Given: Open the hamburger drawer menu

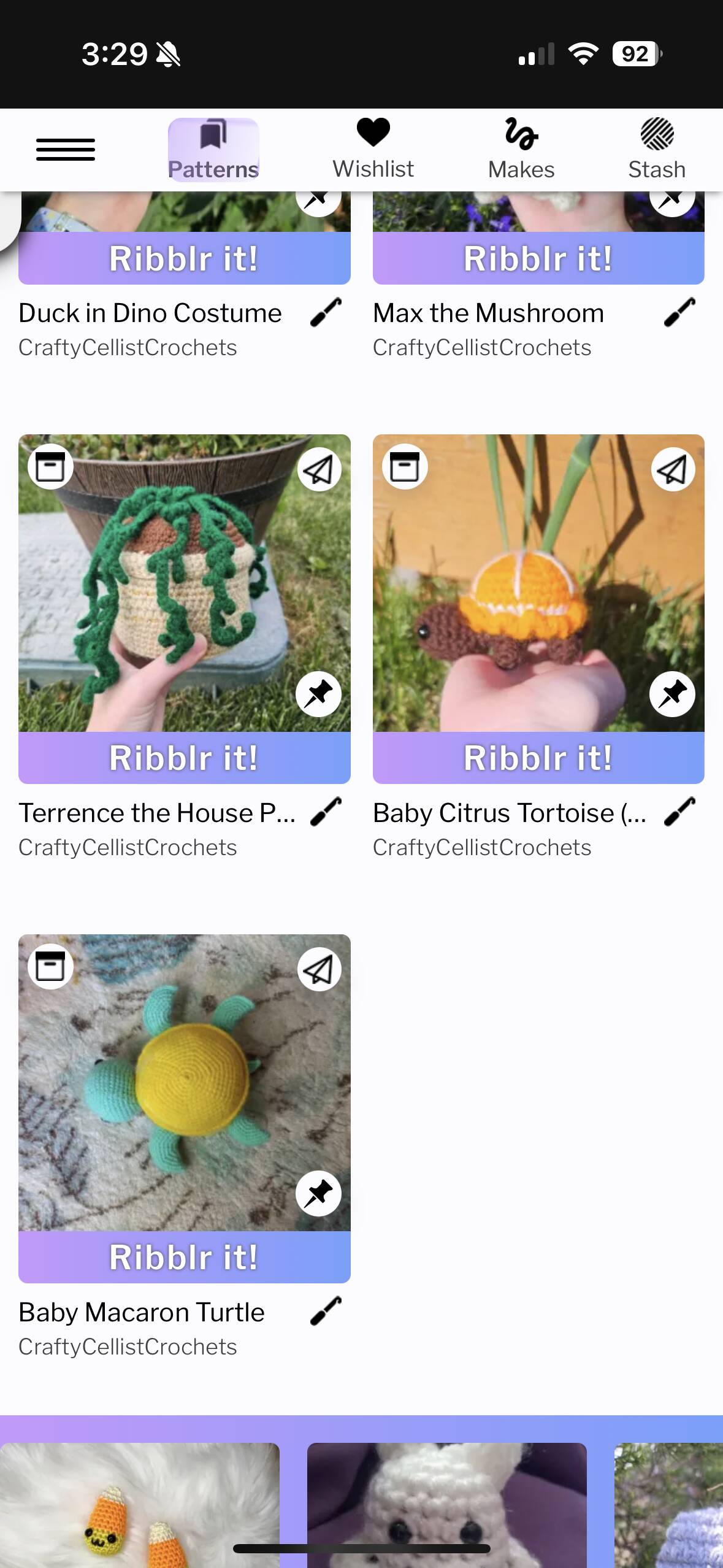Looking at the screenshot, I should click(x=66, y=150).
